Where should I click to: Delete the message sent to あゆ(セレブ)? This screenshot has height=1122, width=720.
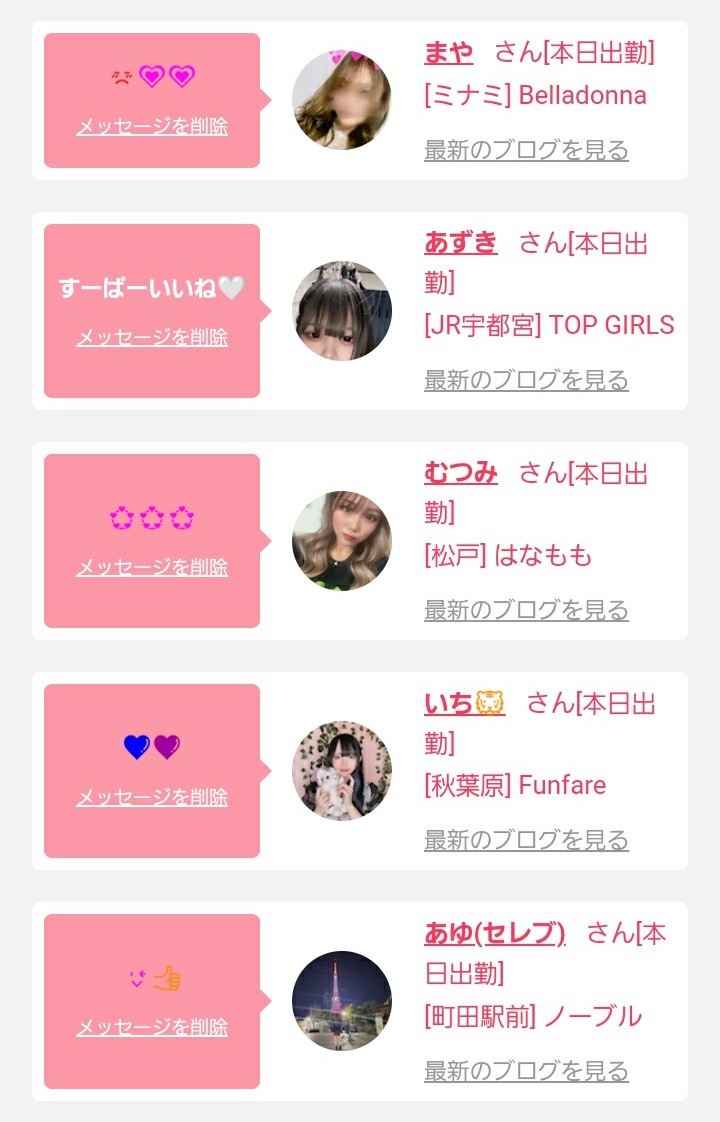pyautogui.click(x=152, y=1027)
